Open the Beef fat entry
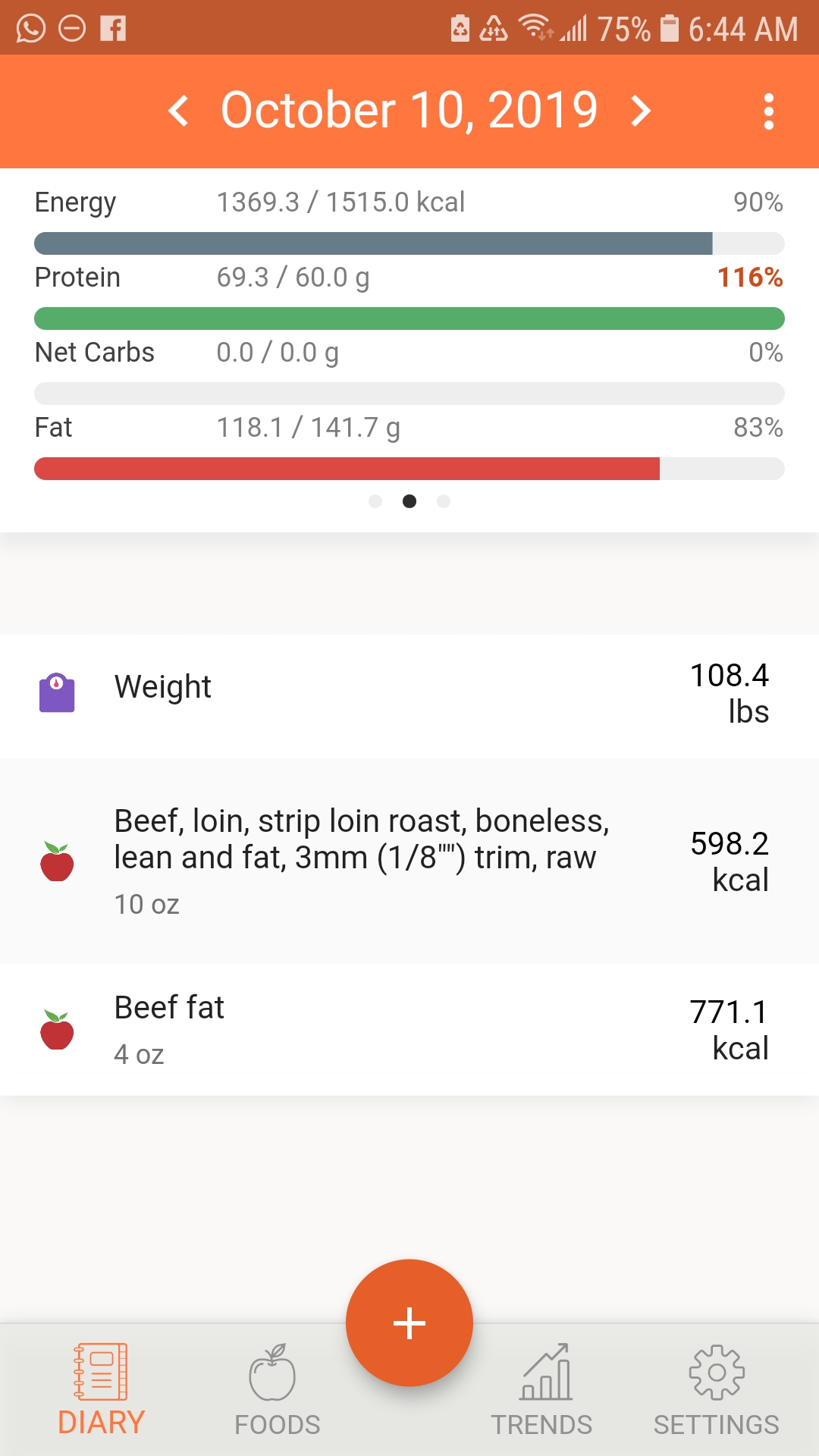Screen dimensions: 819x1456 [x=409, y=1030]
